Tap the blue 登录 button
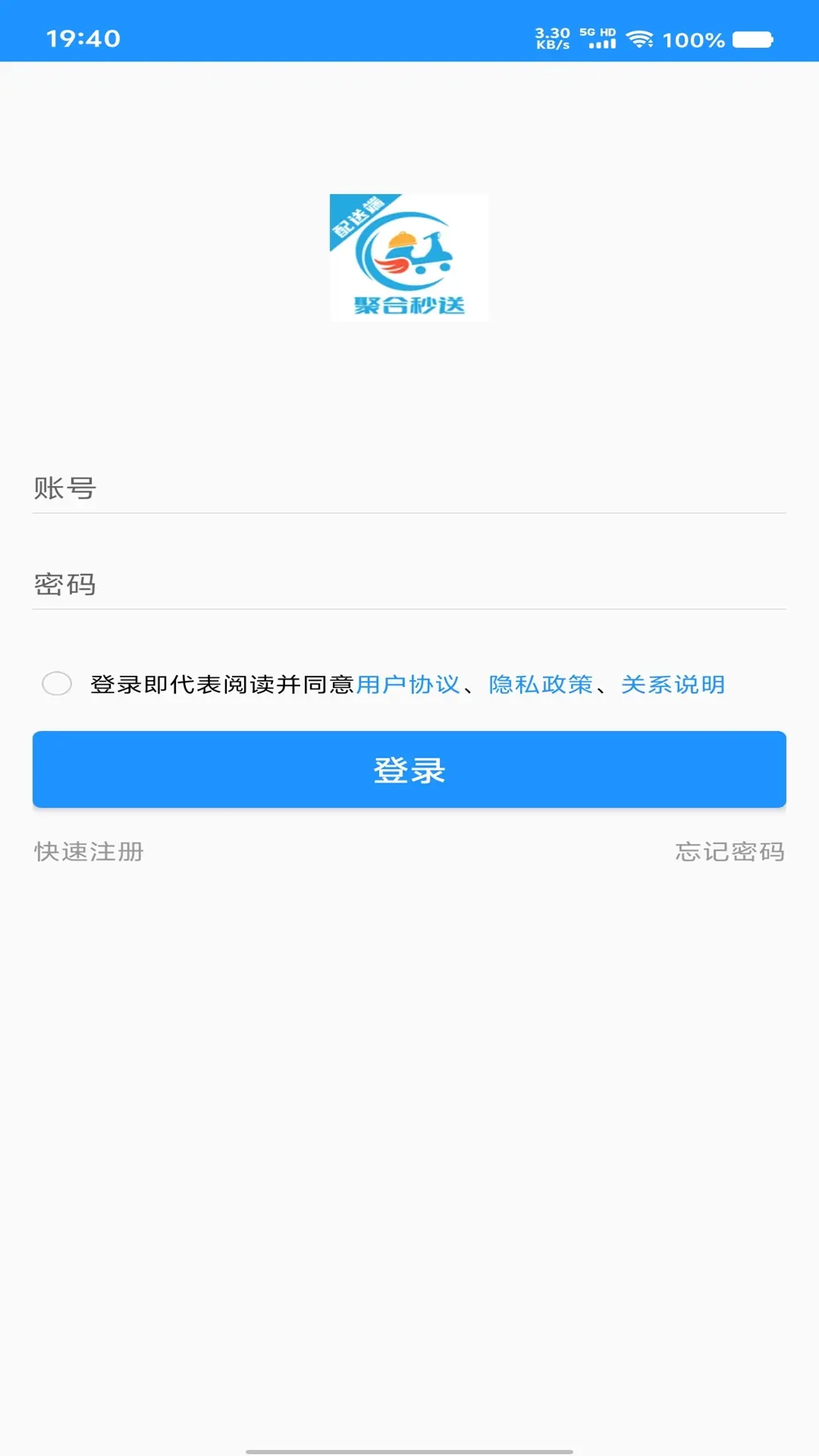This screenshot has height=1456, width=819. tap(409, 769)
